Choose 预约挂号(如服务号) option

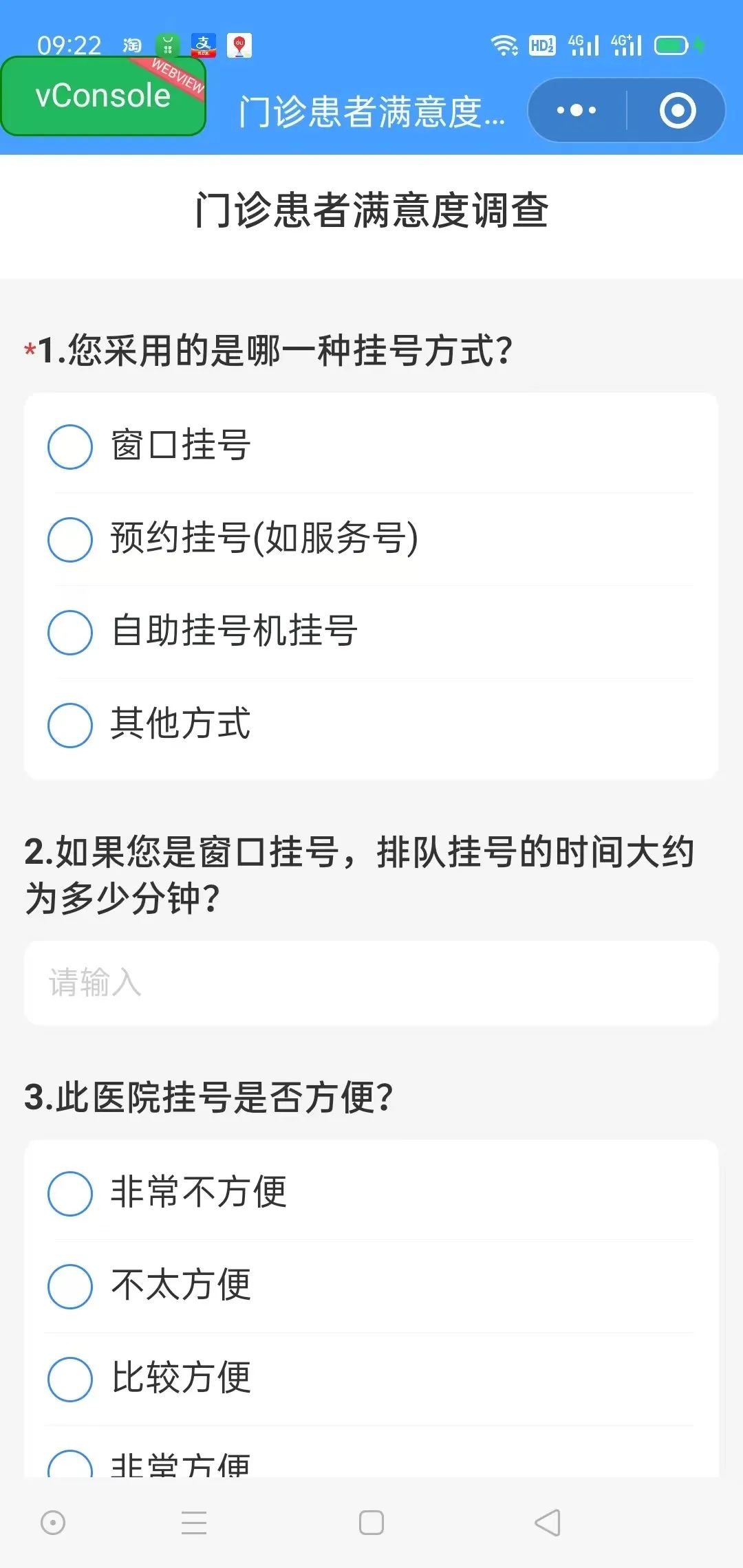[371, 538]
